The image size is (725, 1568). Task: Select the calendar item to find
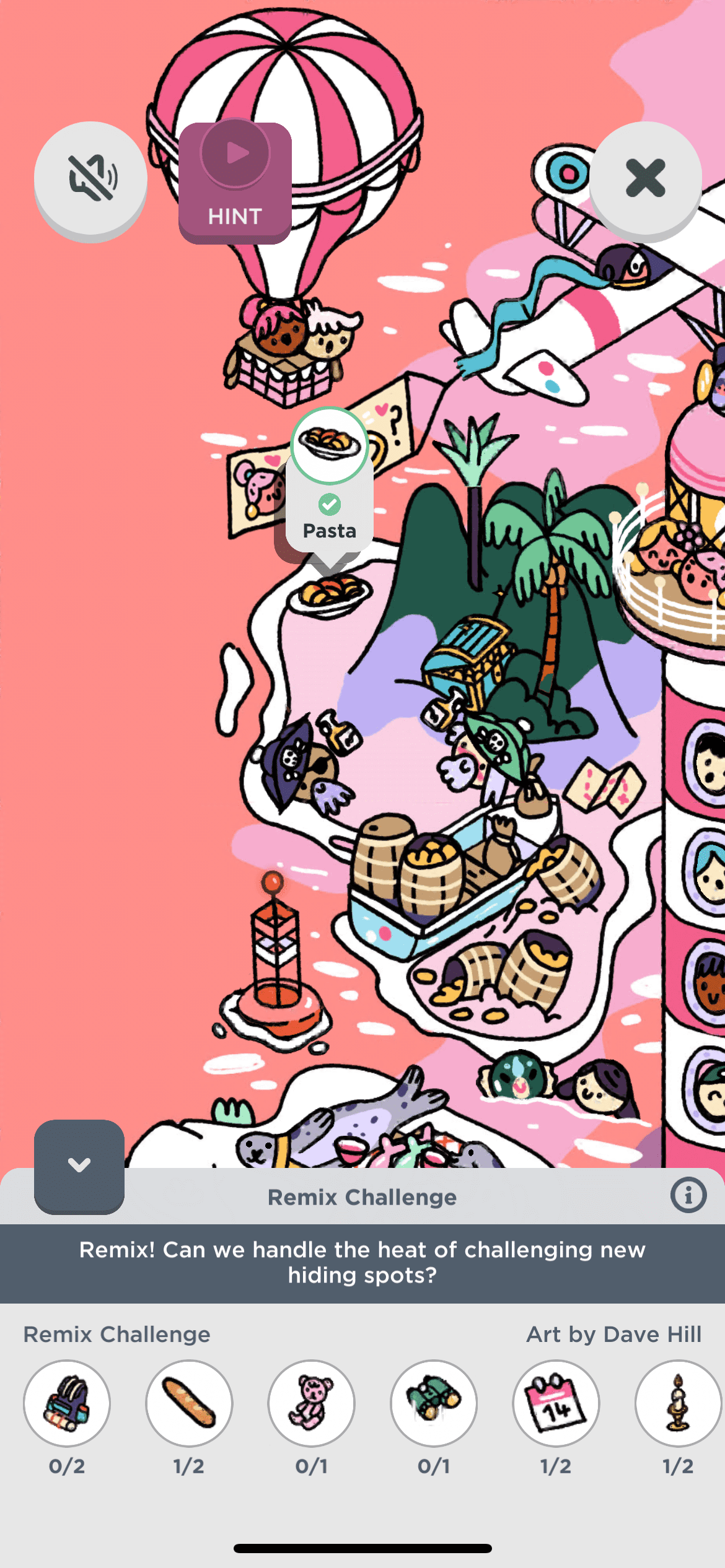(x=556, y=1403)
